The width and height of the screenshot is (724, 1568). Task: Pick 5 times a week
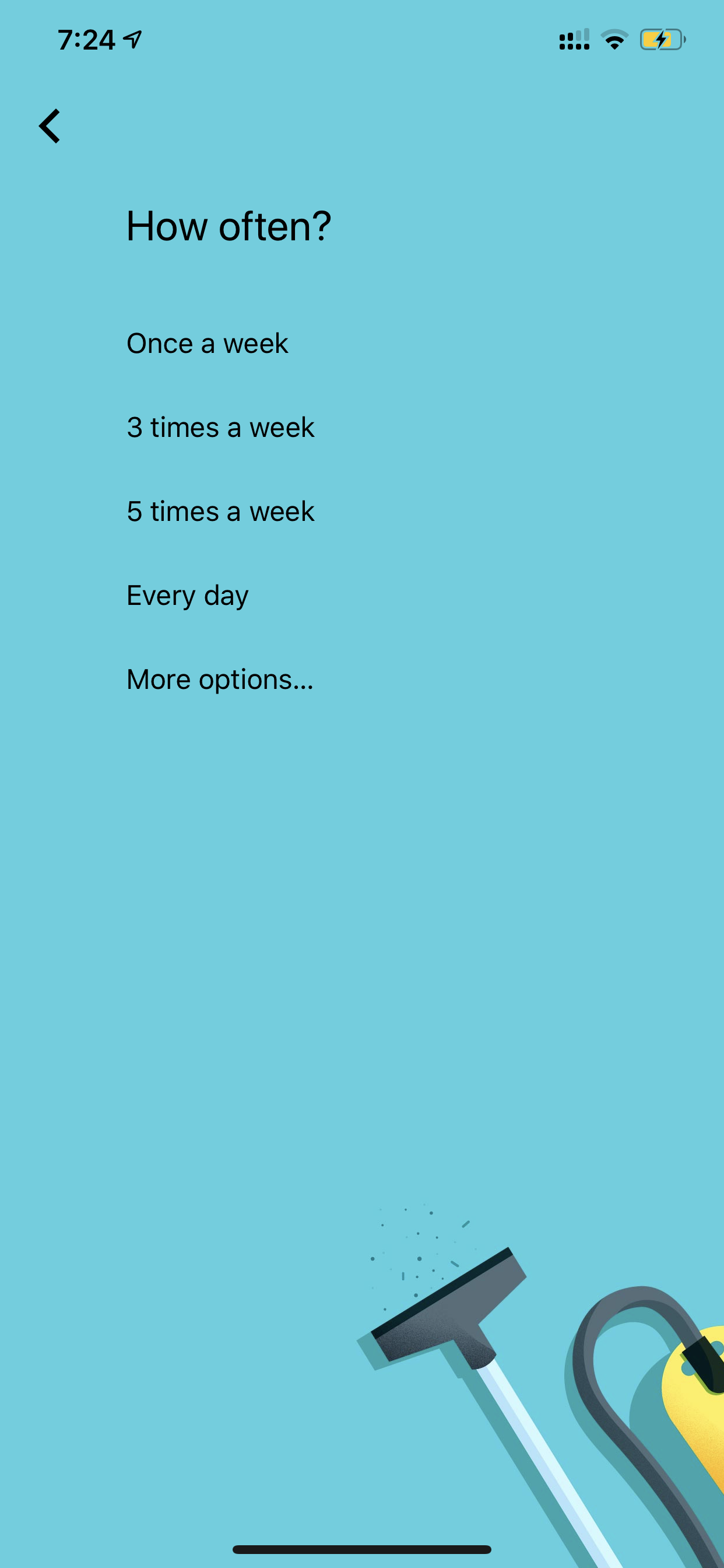pos(220,512)
